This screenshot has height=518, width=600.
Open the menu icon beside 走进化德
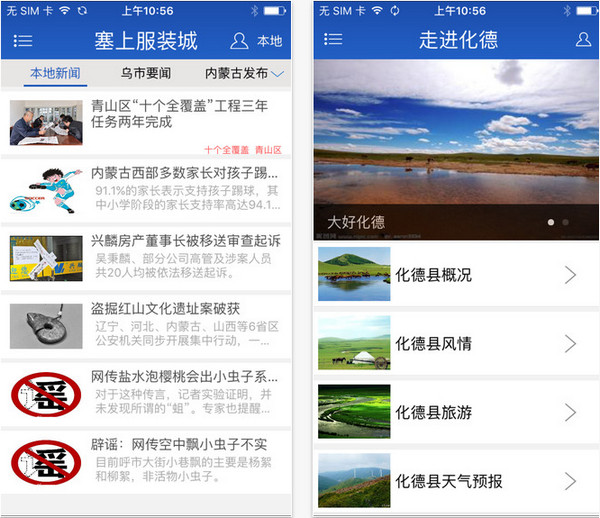(x=333, y=40)
